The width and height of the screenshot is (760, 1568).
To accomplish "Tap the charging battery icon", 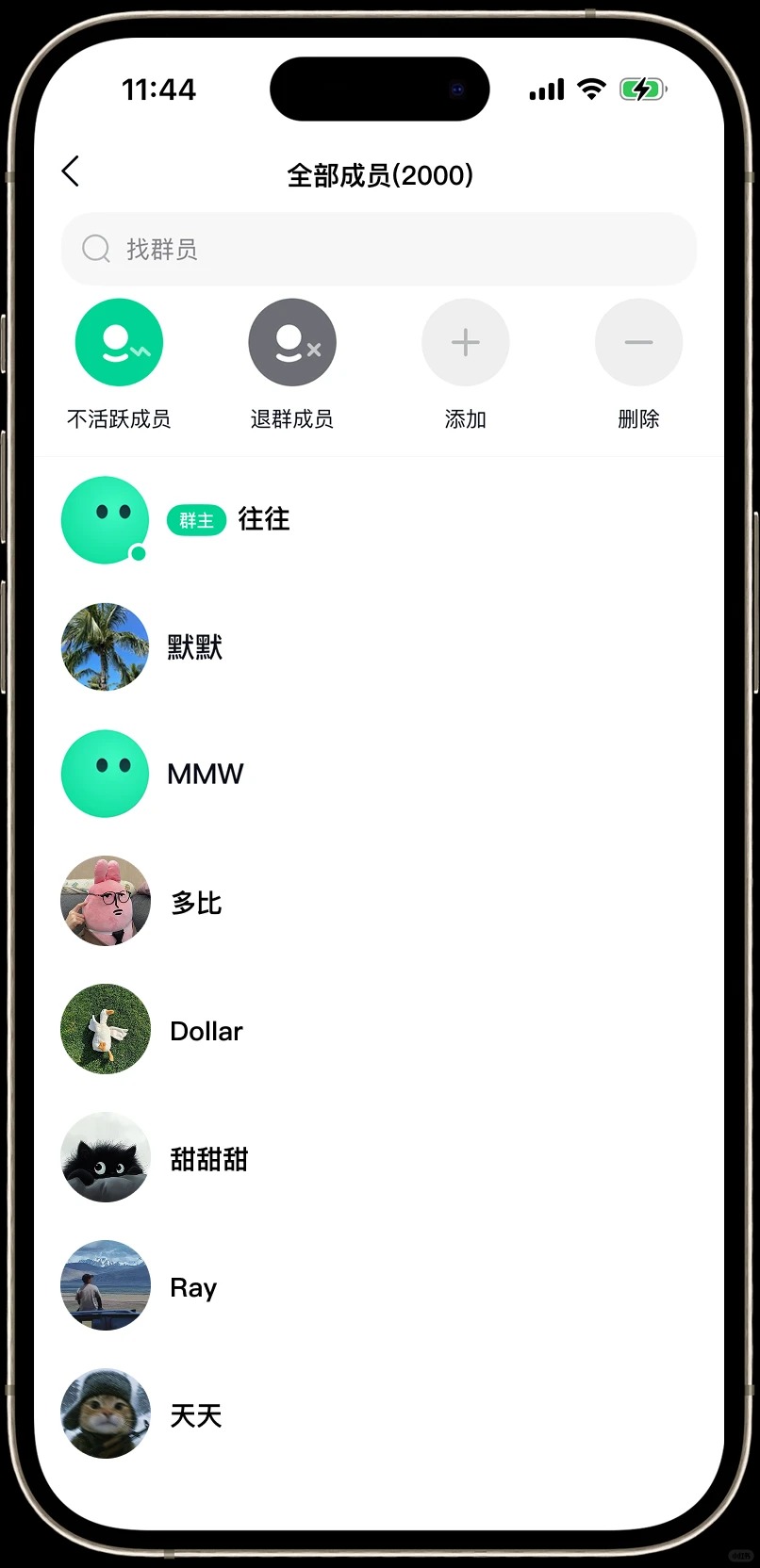I will [642, 89].
